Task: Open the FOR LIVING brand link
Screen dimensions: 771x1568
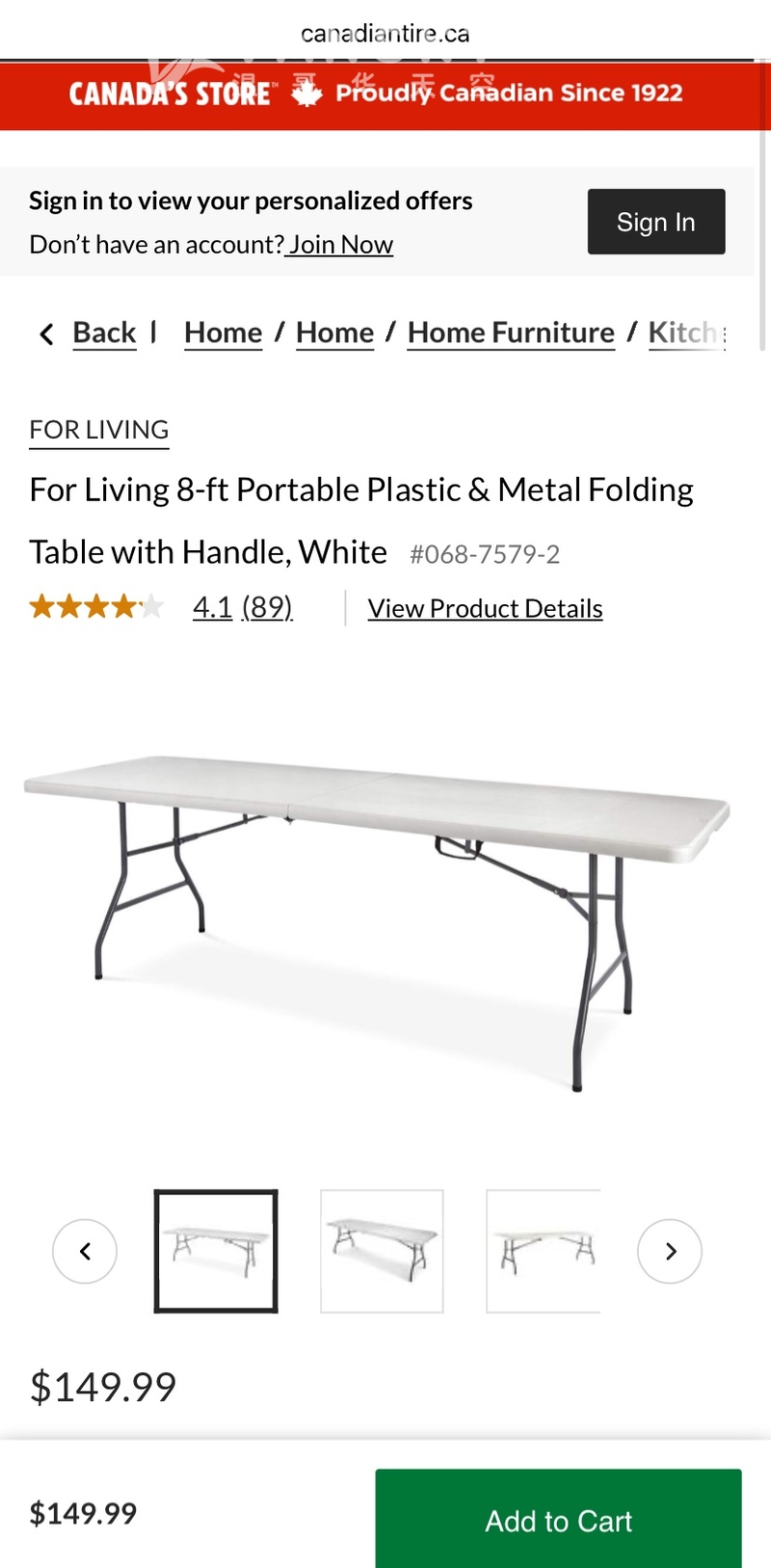Action: tap(99, 430)
